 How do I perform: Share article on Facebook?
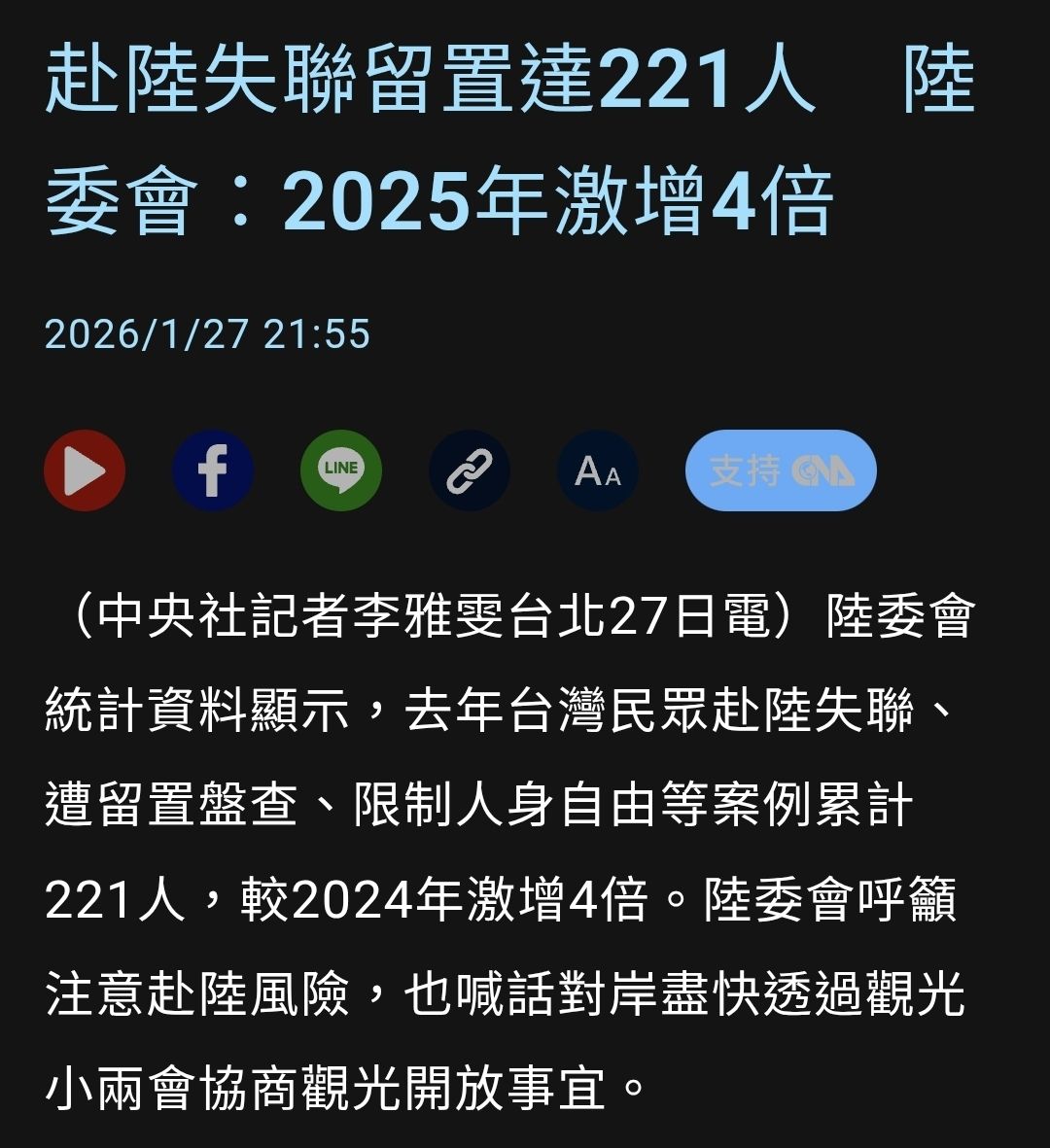(x=213, y=471)
